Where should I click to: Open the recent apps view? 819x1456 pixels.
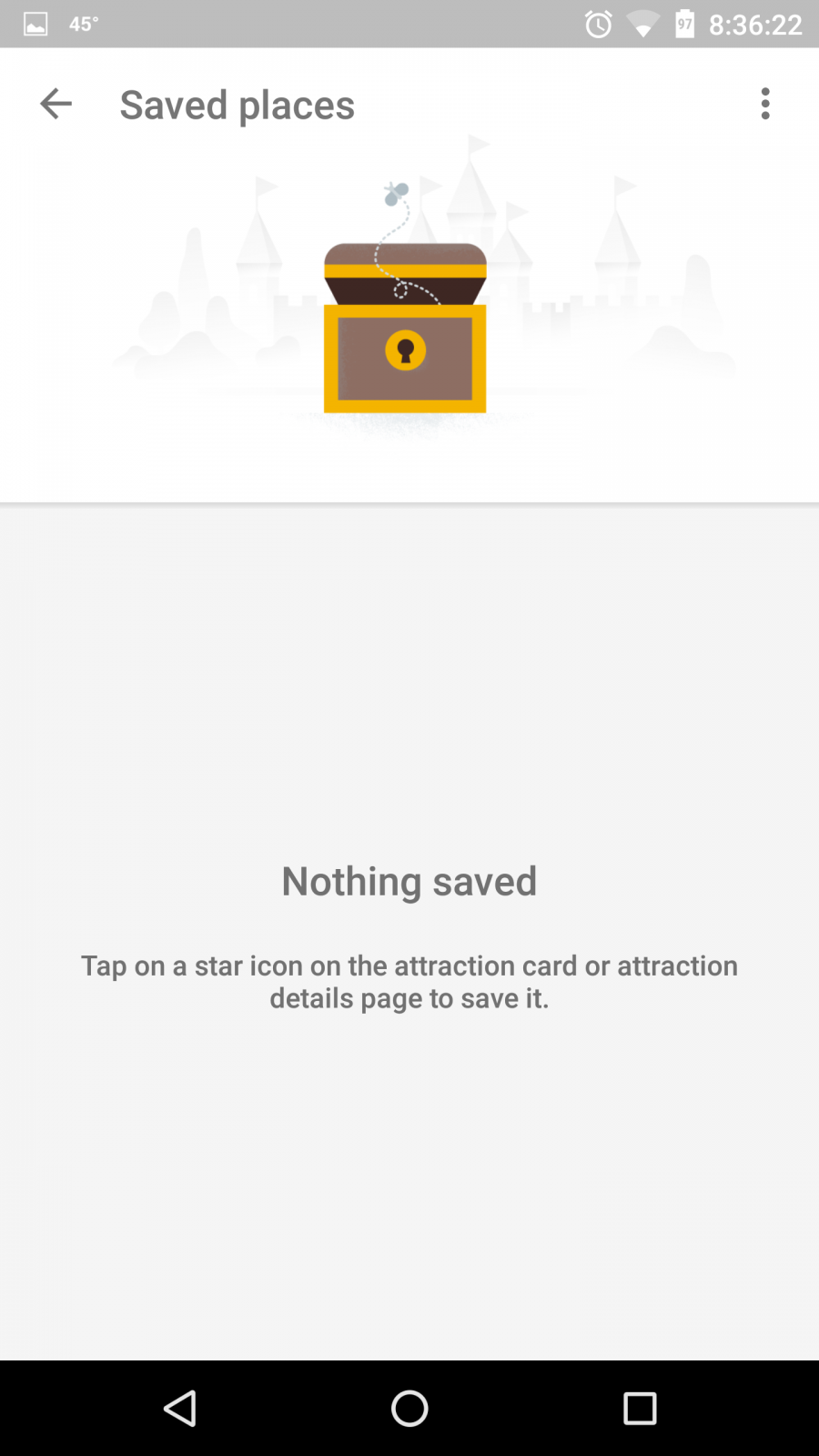tap(640, 1409)
